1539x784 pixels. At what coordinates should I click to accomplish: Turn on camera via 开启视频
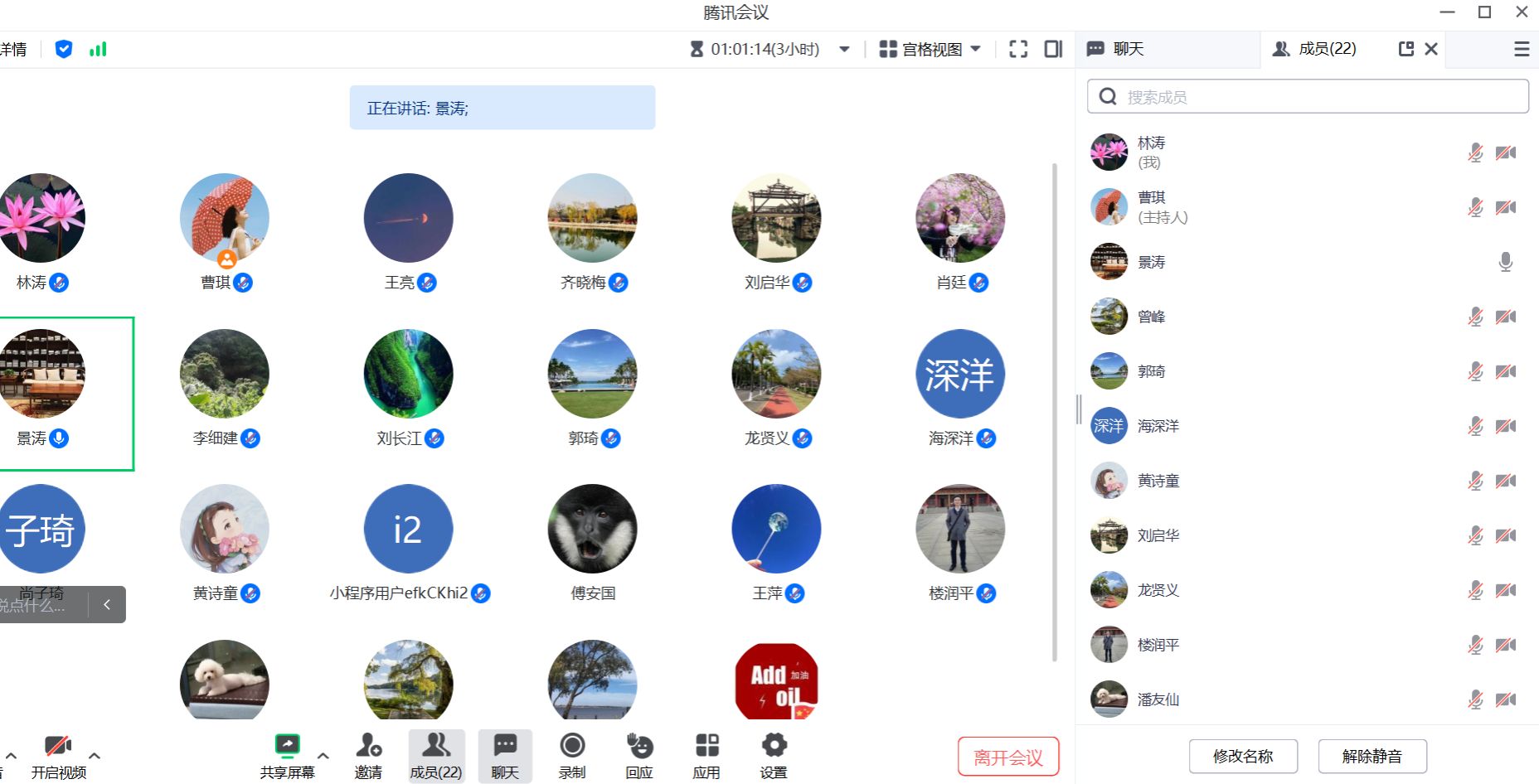tap(58, 755)
